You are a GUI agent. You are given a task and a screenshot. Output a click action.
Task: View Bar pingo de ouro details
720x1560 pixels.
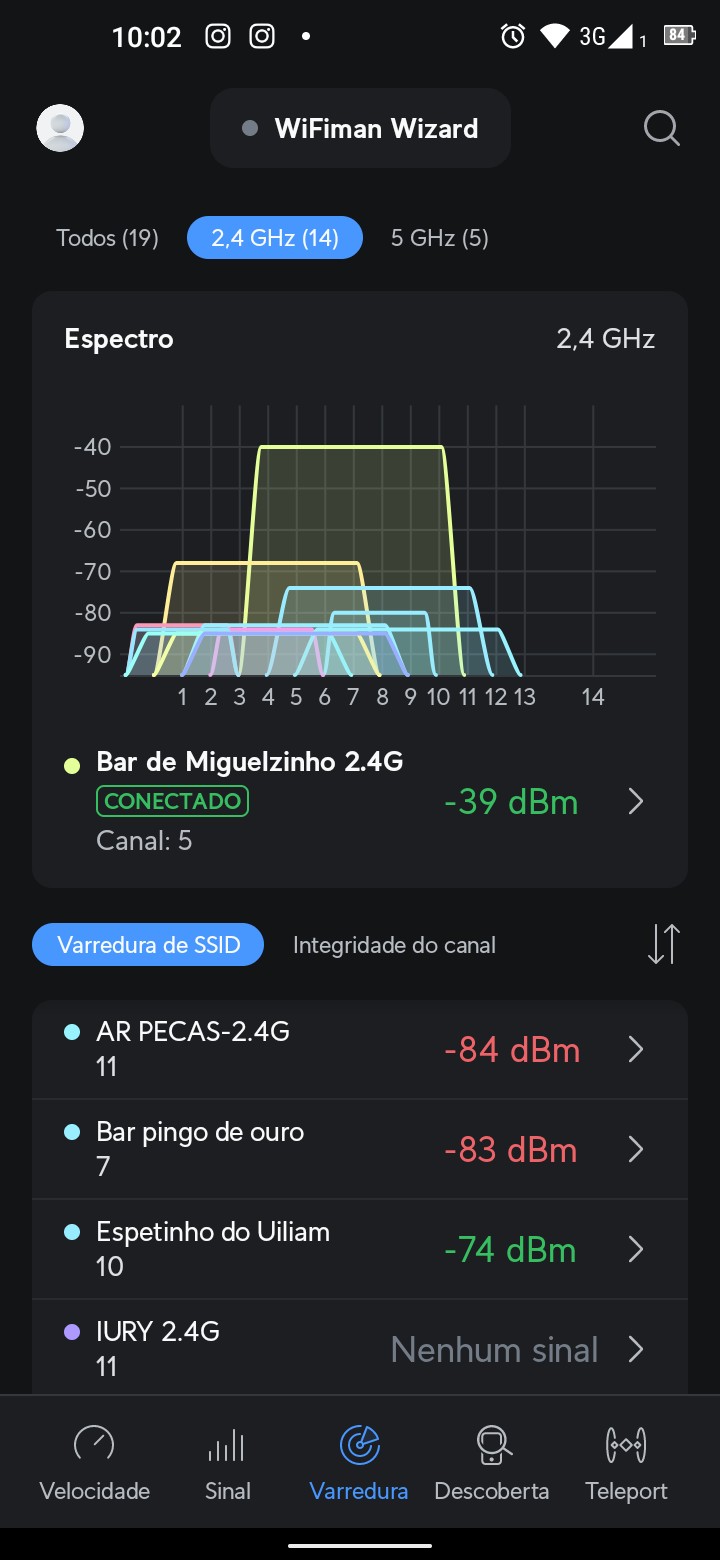360,1149
